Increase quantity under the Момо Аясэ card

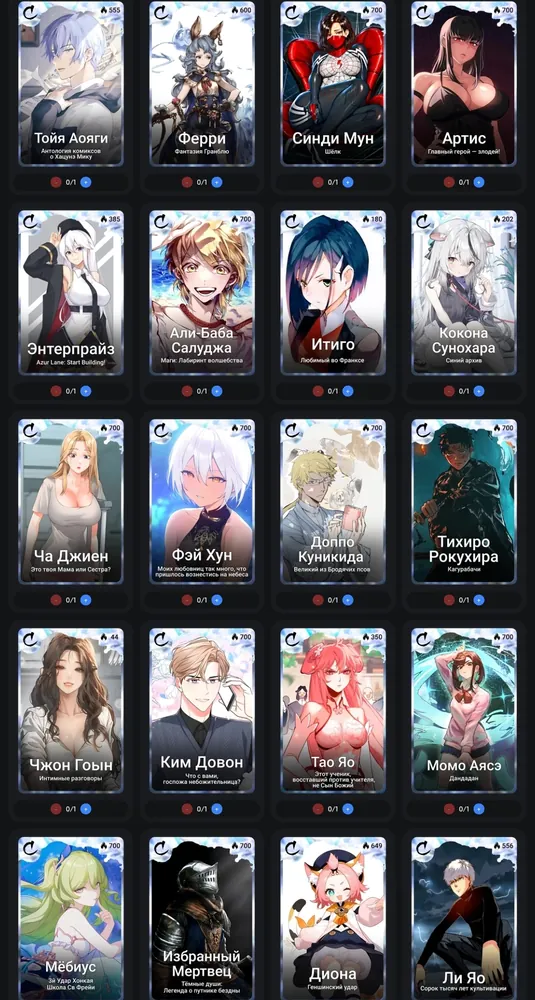pyautogui.click(x=479, y=809)
